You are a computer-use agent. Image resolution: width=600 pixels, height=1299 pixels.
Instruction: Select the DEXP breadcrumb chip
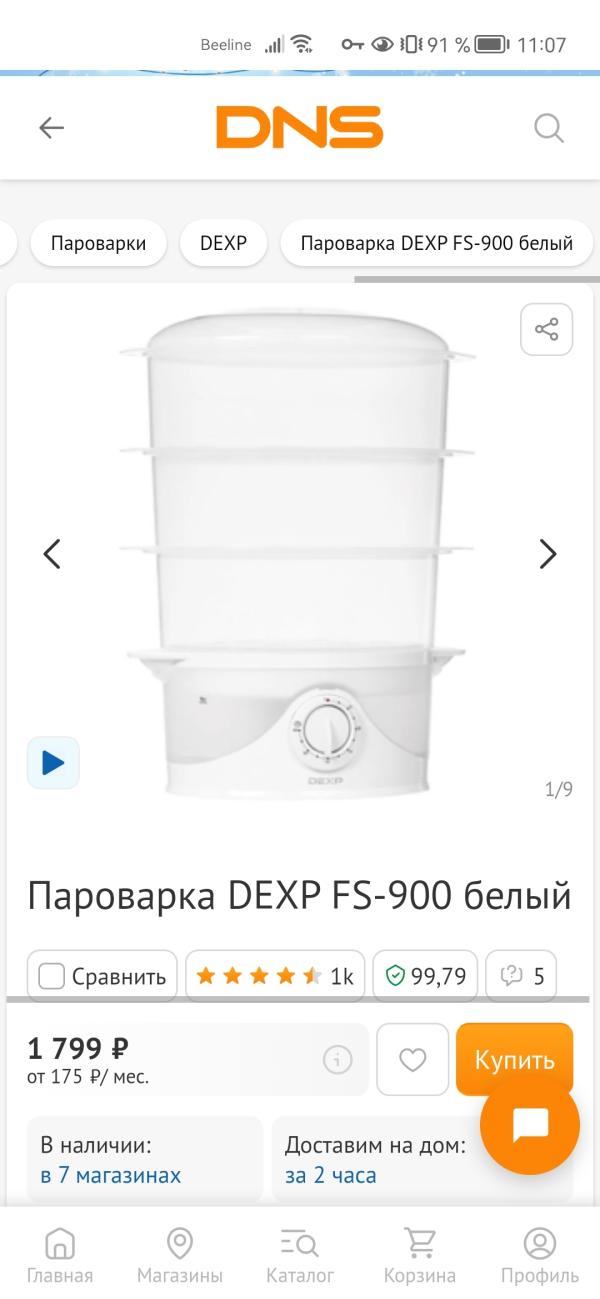pos(223,243)
